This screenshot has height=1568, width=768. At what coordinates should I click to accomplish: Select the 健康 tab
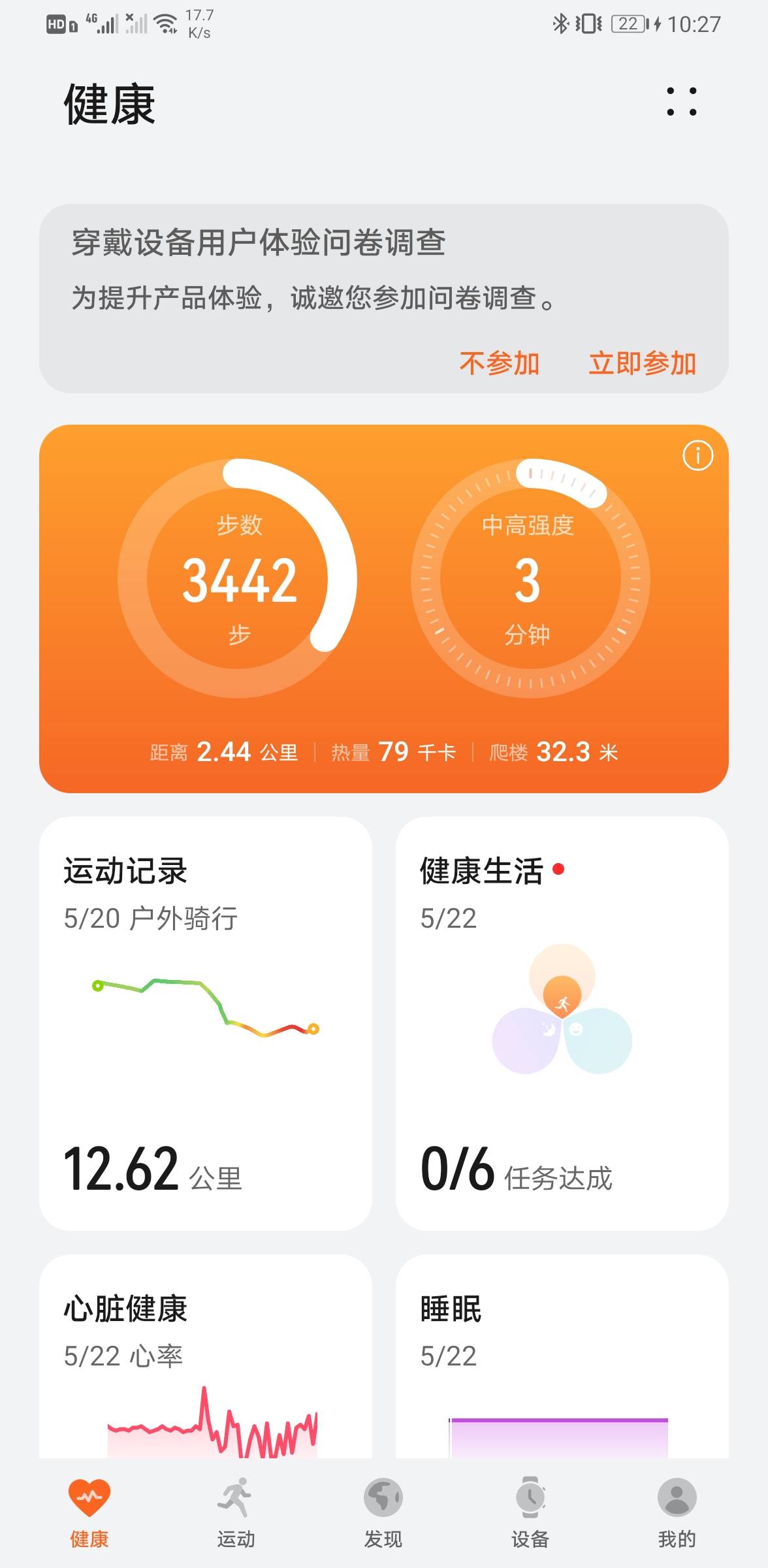pos(89,1513)
